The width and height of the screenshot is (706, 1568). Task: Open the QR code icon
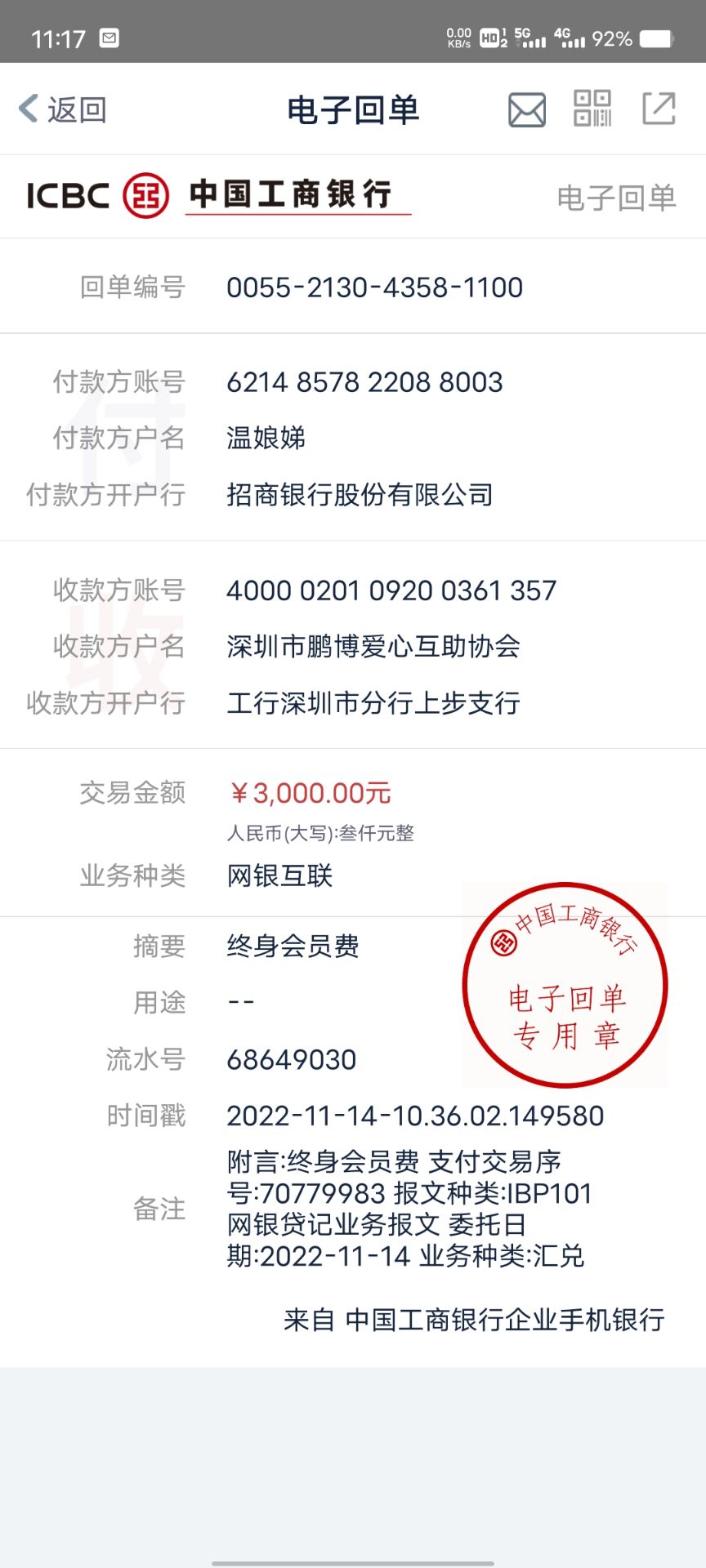(x=592, y=109)
